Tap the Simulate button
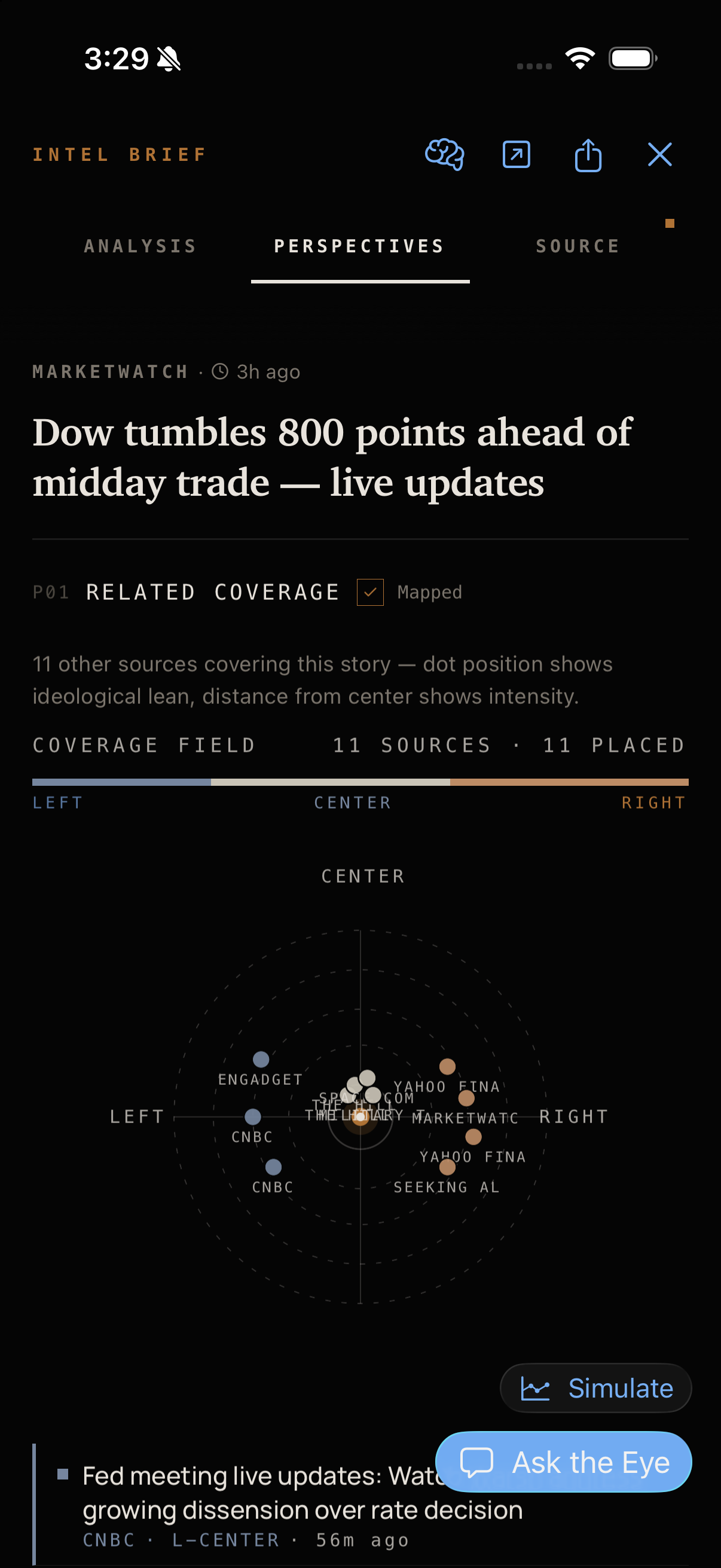 click(x=595, y=1389)
